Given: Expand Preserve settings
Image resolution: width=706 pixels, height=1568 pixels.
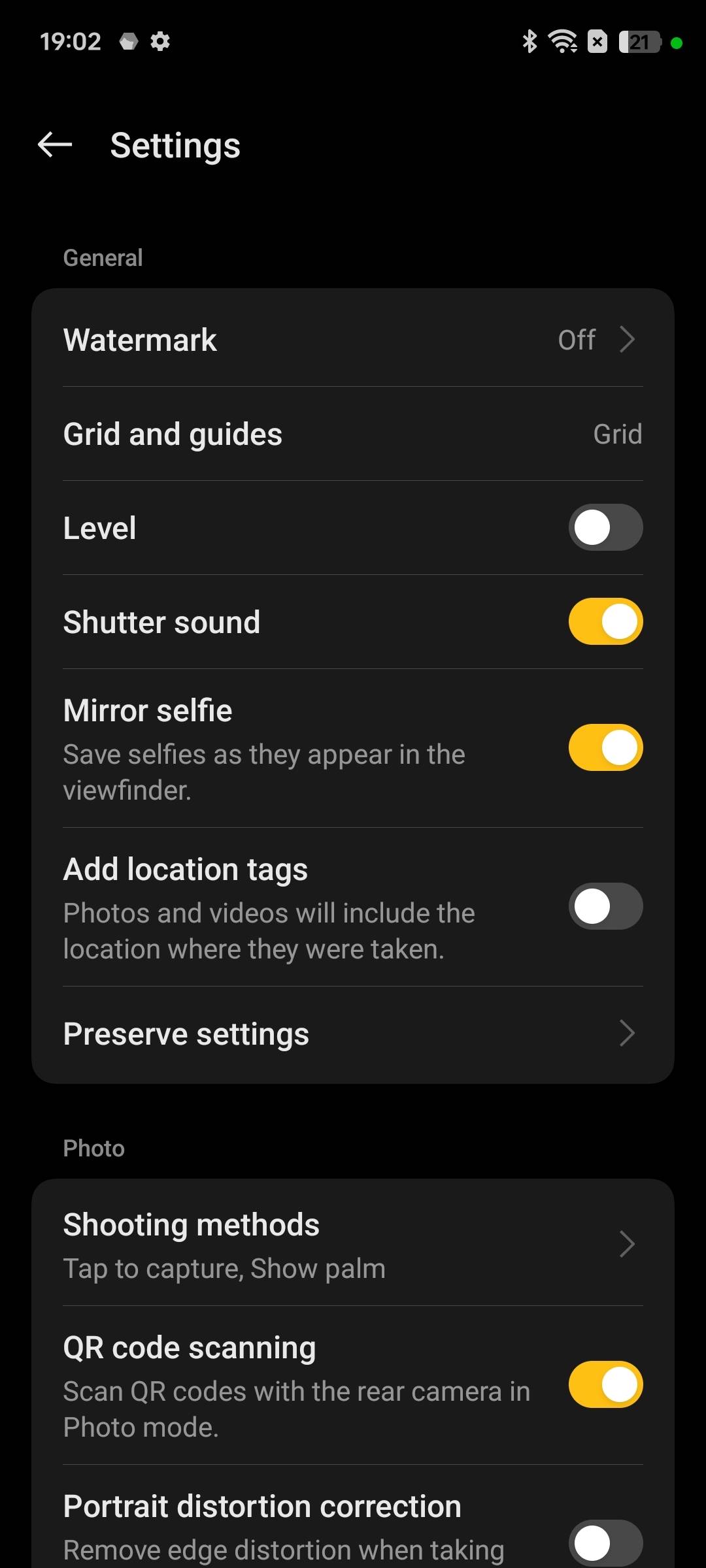Looking at the screenshot, I should pos(353,1033).
